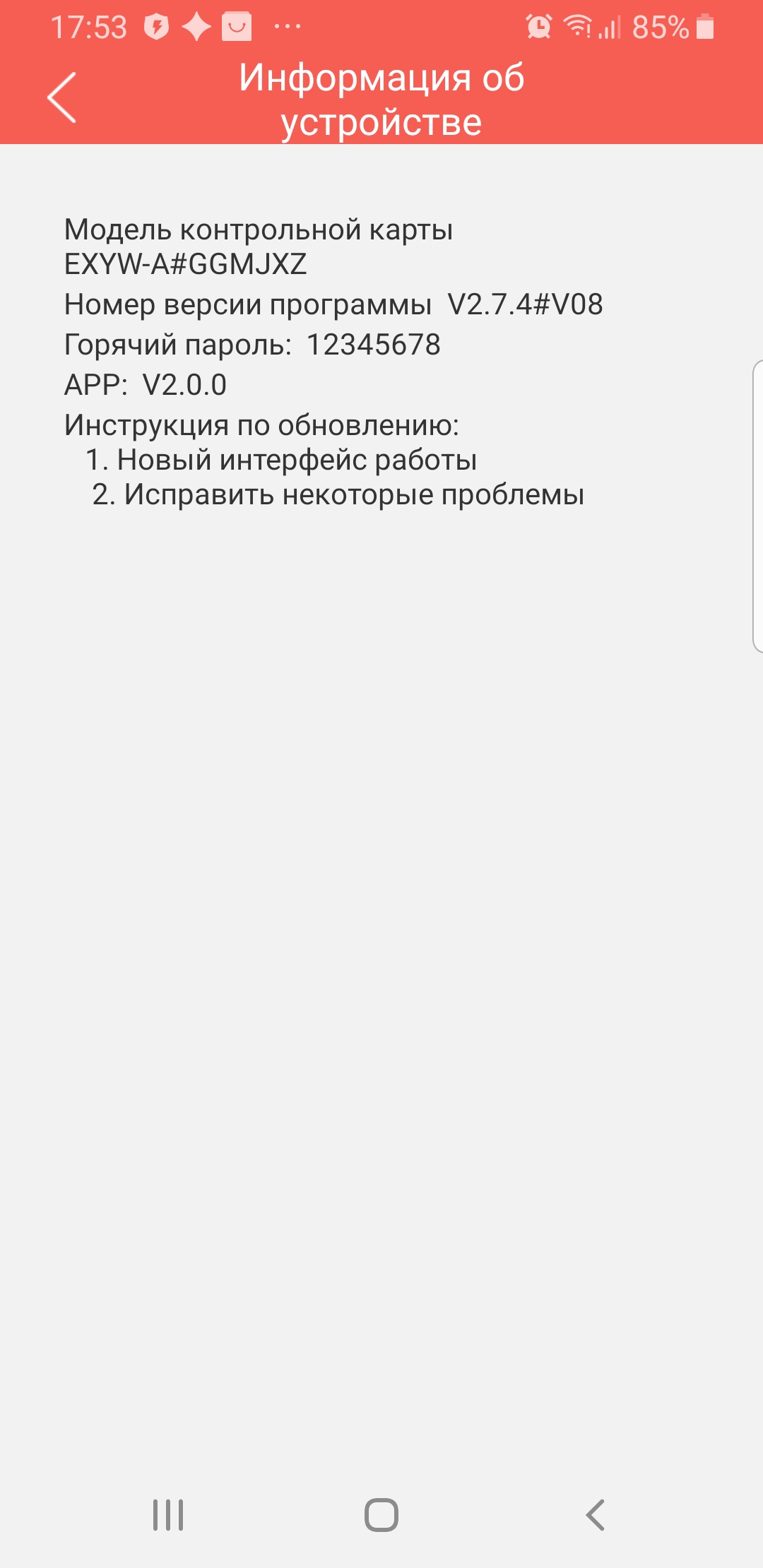This screenshot has height=1568, width=763.
Task: Open recent apps from the navigation bar
Action: [168, 1515]
